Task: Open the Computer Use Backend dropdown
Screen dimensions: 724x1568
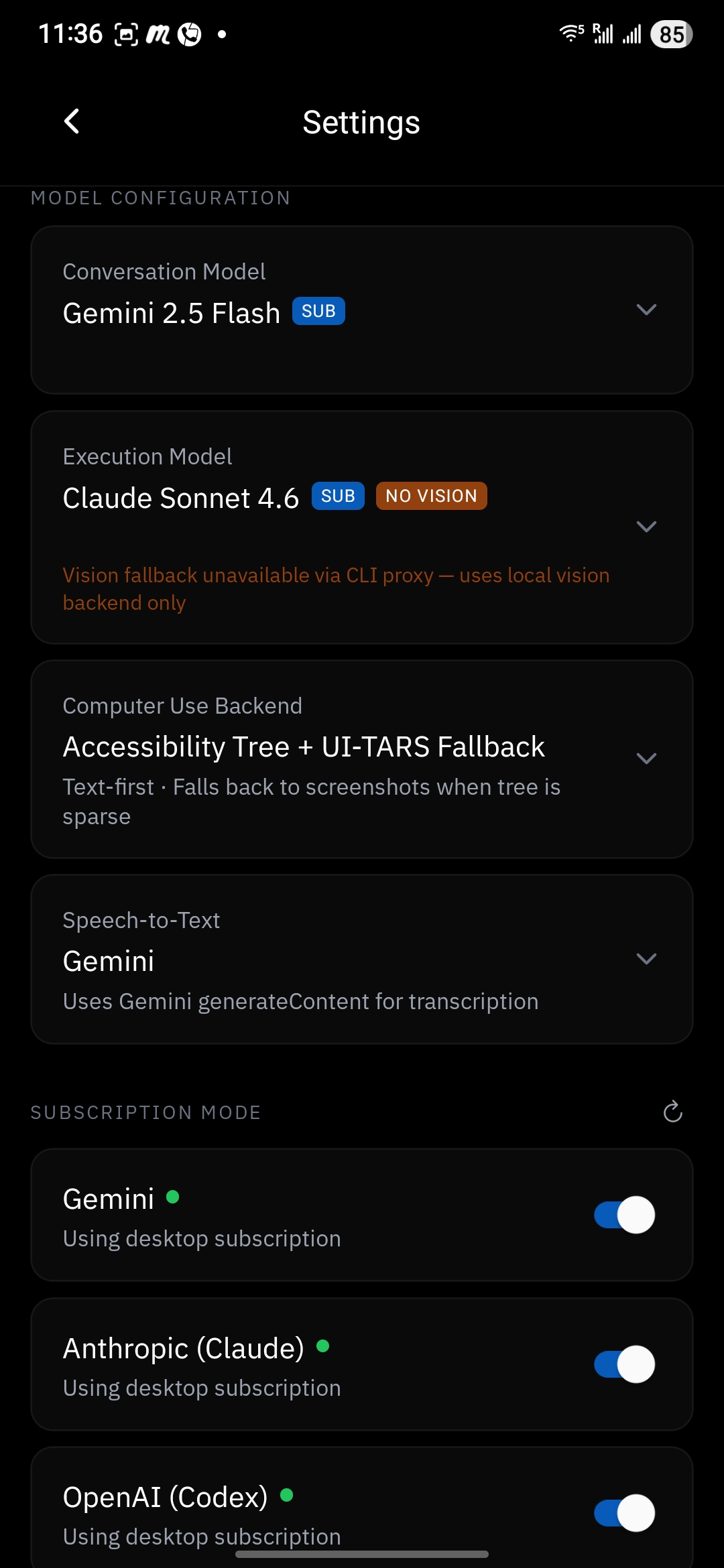Action: pos(646,759)
